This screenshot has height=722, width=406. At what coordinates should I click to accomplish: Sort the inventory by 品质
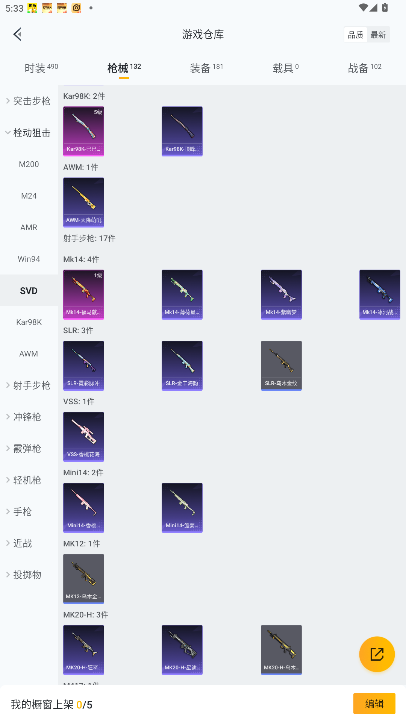point(355,35)
